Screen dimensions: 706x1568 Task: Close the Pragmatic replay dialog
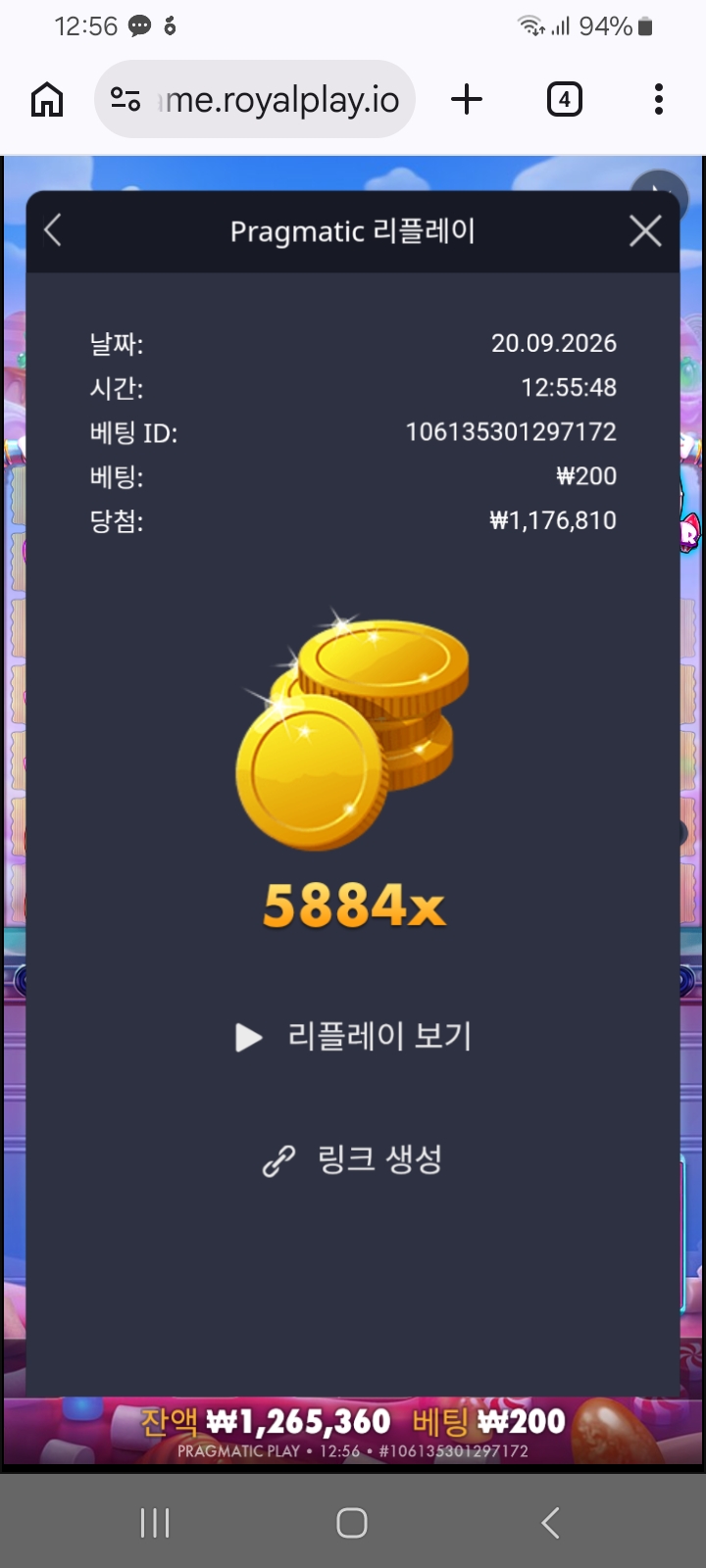(x=645, y=231)
